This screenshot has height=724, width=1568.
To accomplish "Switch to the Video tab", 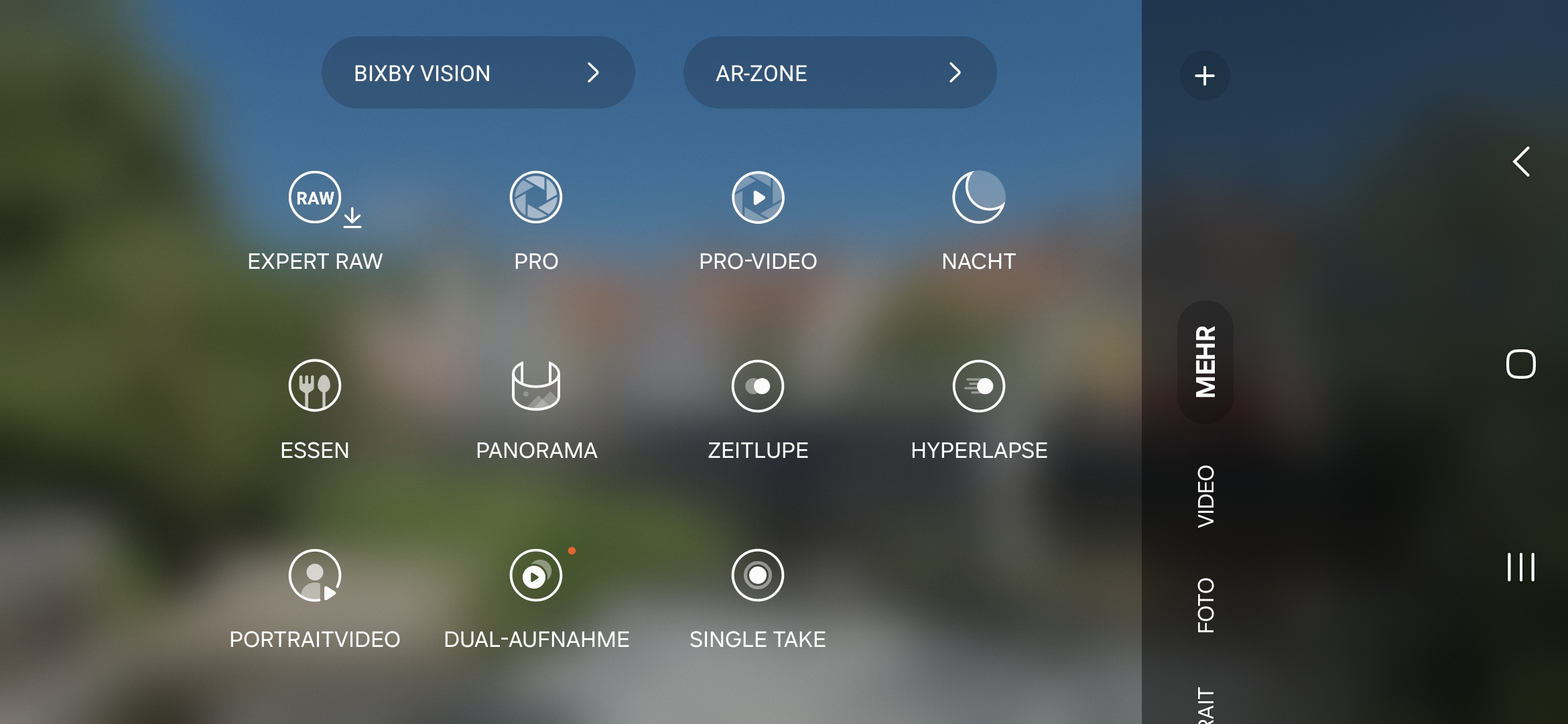I will [x=1205, y=496].
